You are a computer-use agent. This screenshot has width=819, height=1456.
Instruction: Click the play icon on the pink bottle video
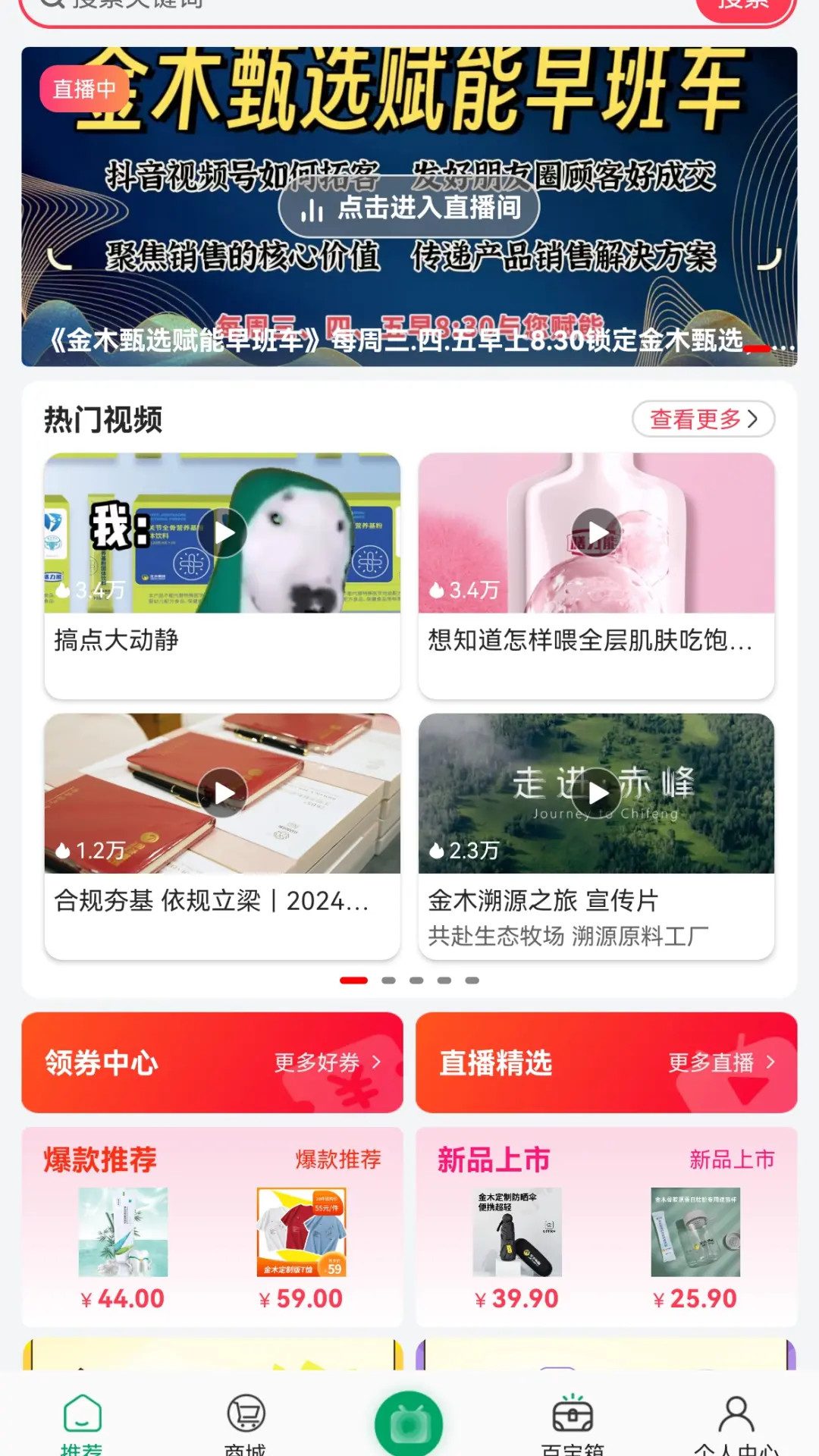click(x=598, y=533)
